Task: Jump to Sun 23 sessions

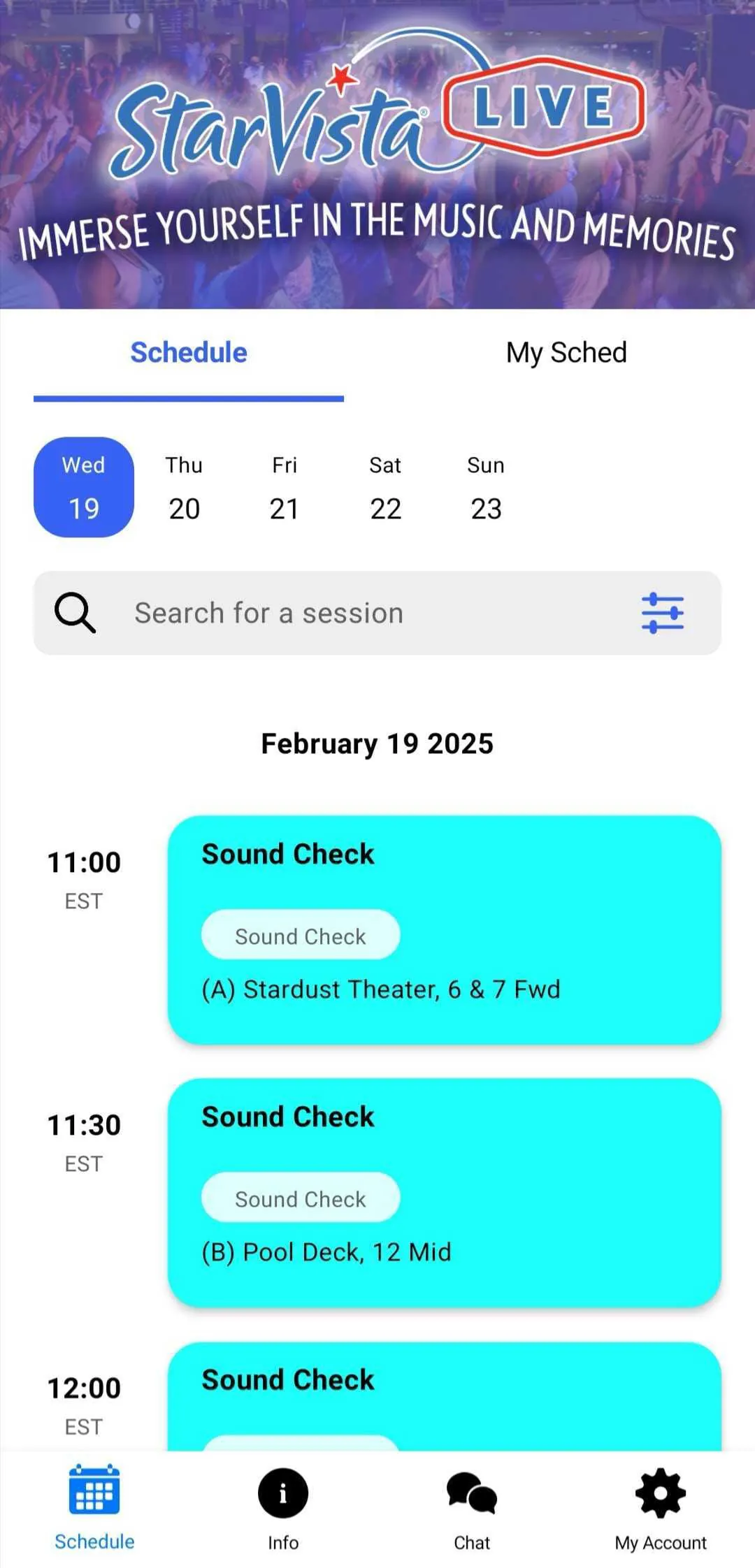Action: [x=486, y=487]
